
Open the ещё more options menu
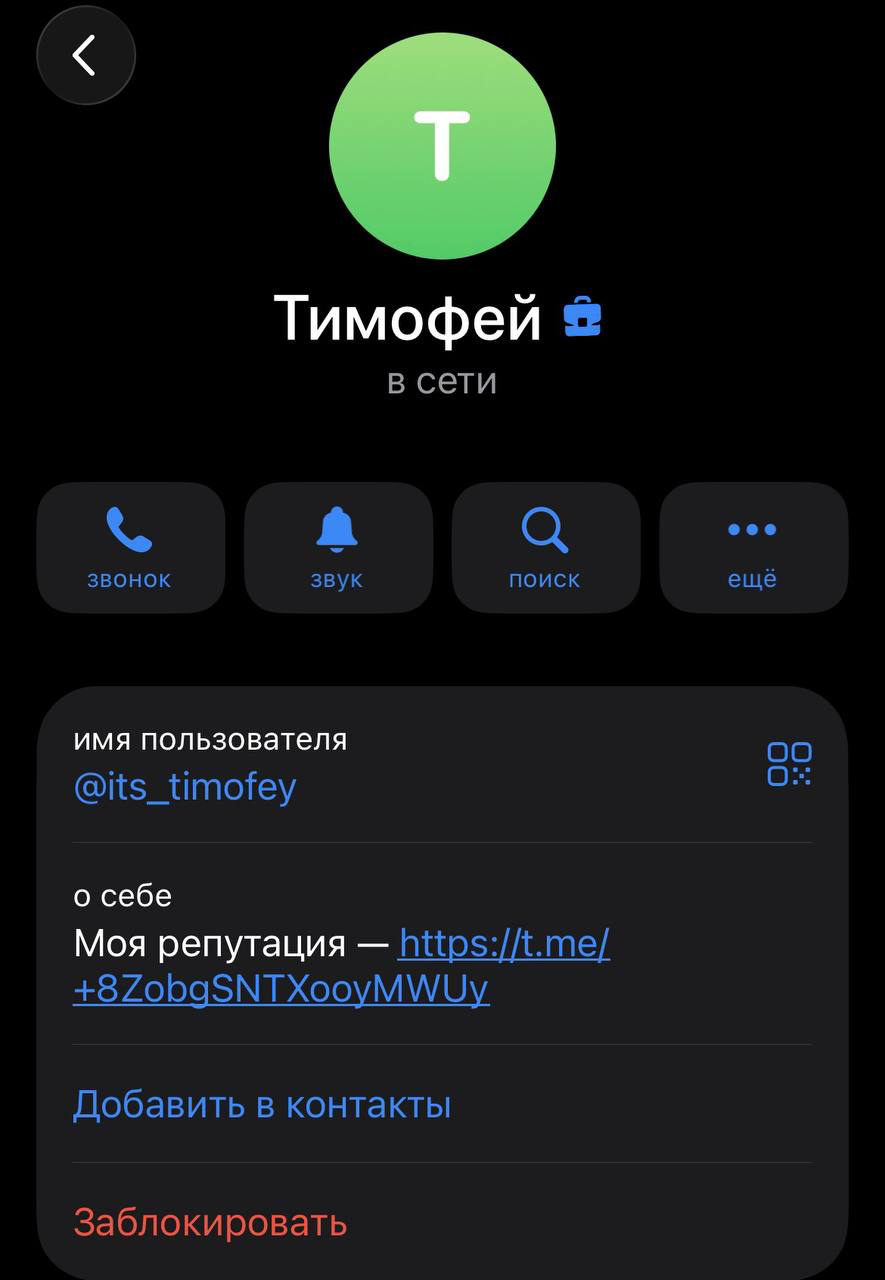pos(752,547)
